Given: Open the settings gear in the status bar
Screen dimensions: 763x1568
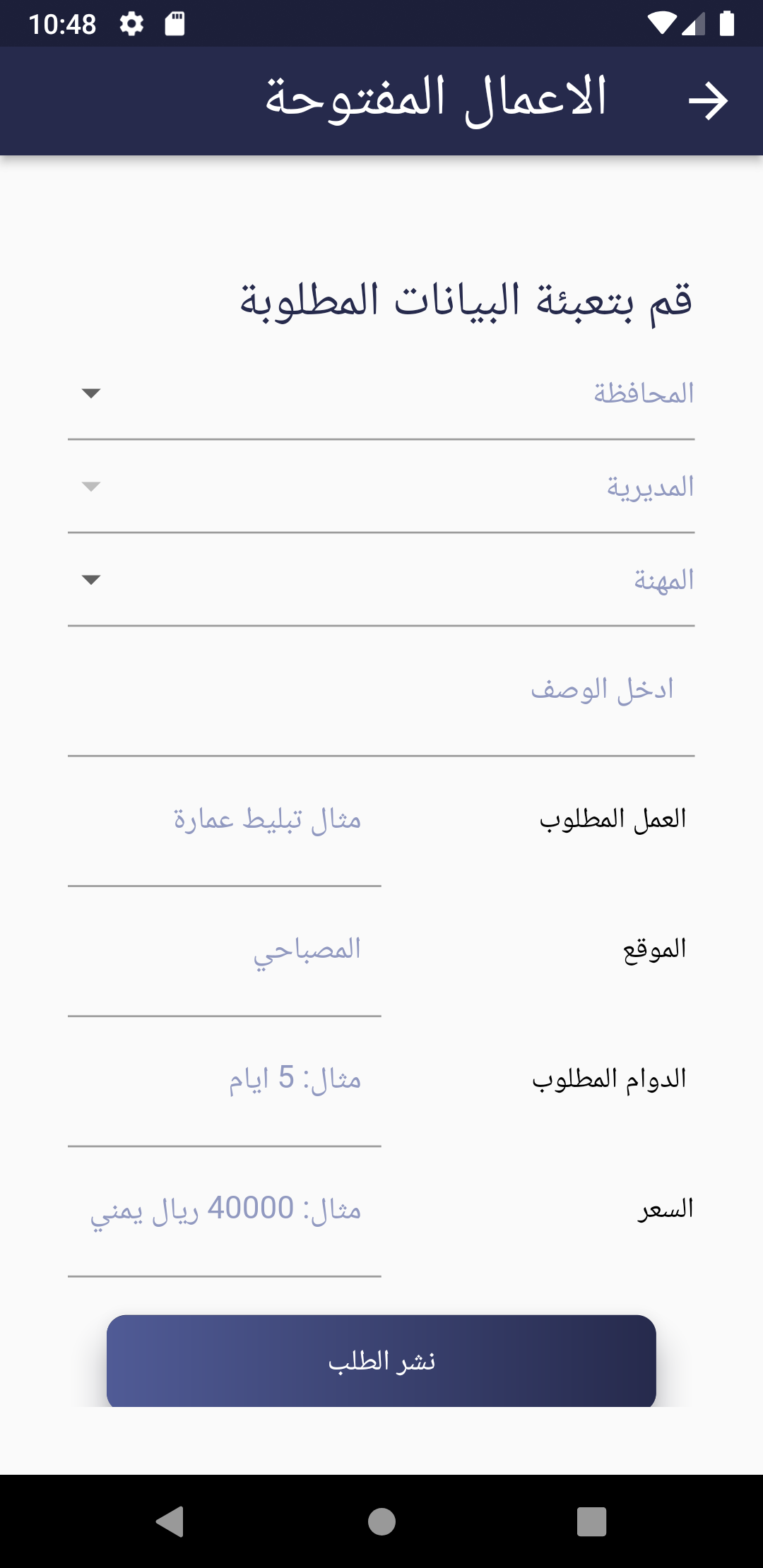Looking at the screenshot, I should click(x=130, y=23).
